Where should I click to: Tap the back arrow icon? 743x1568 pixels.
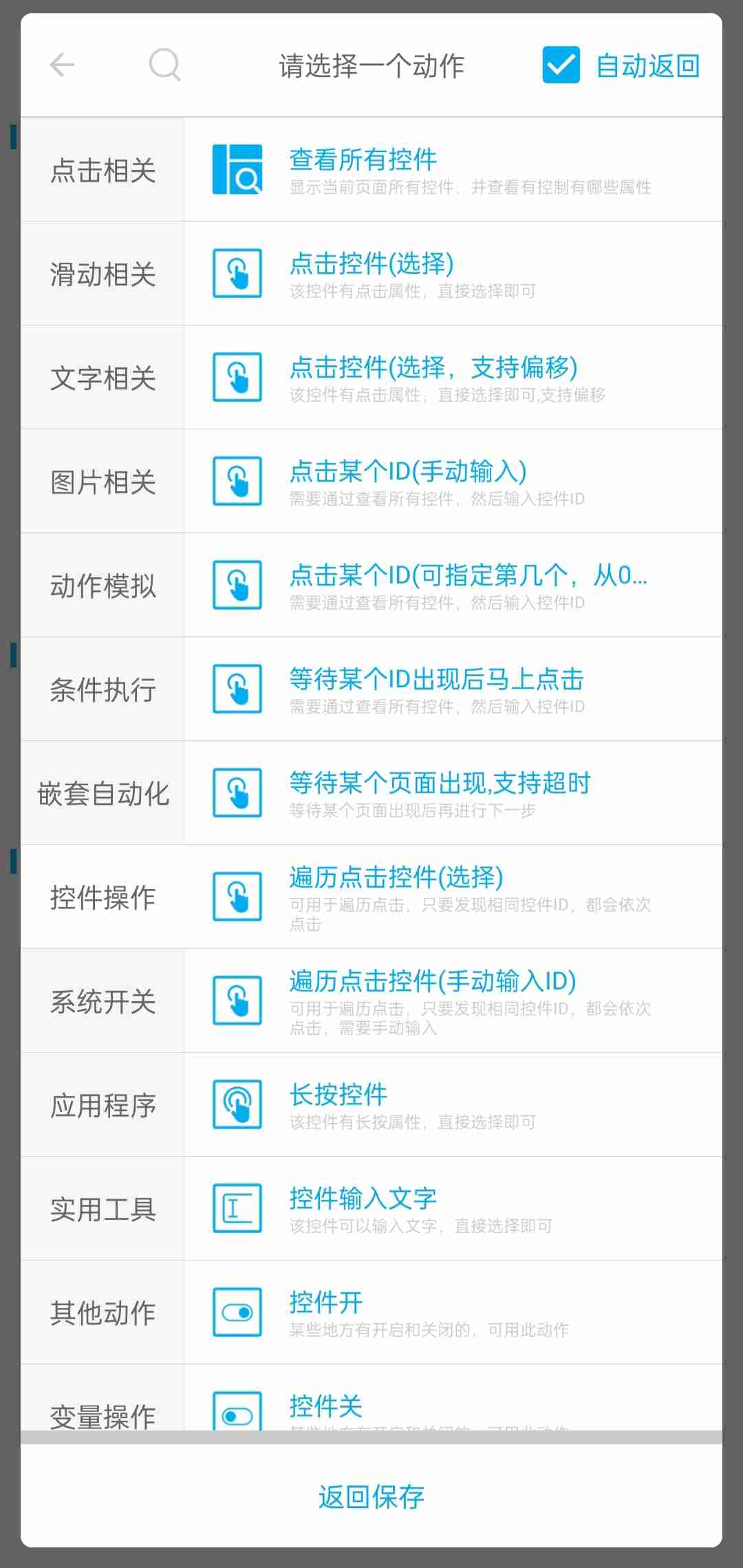tap(62, 65)
